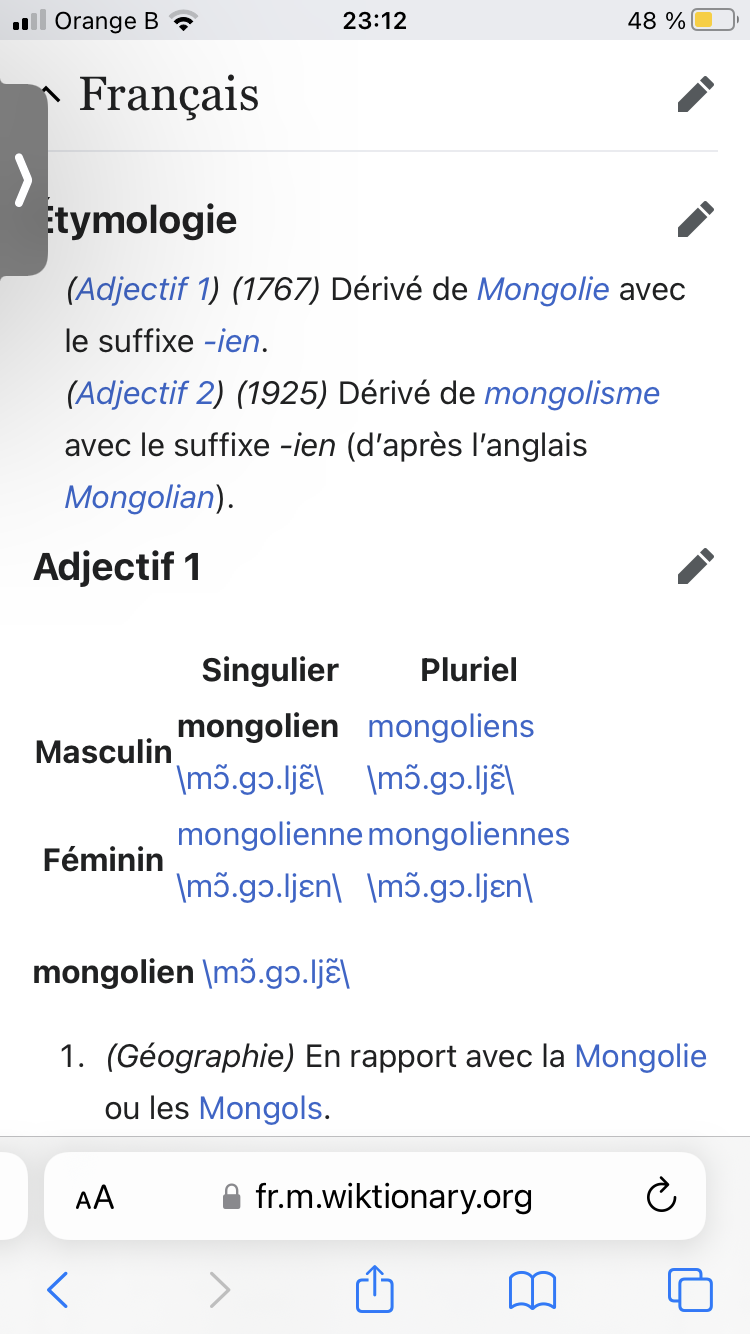Follow the Mongols link in definition

[x=261, y=1108]
